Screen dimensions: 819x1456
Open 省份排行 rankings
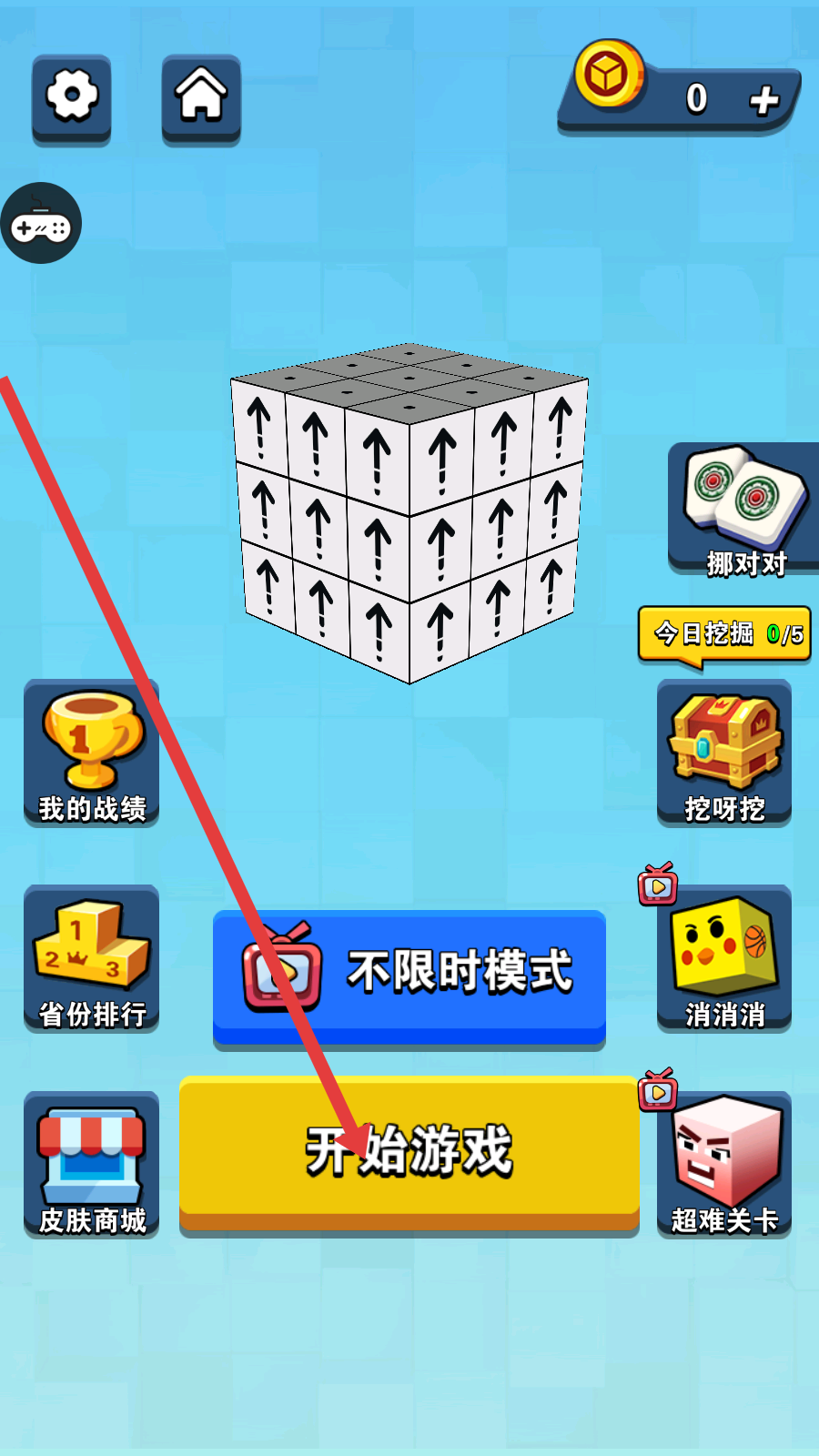click(91, 959)
